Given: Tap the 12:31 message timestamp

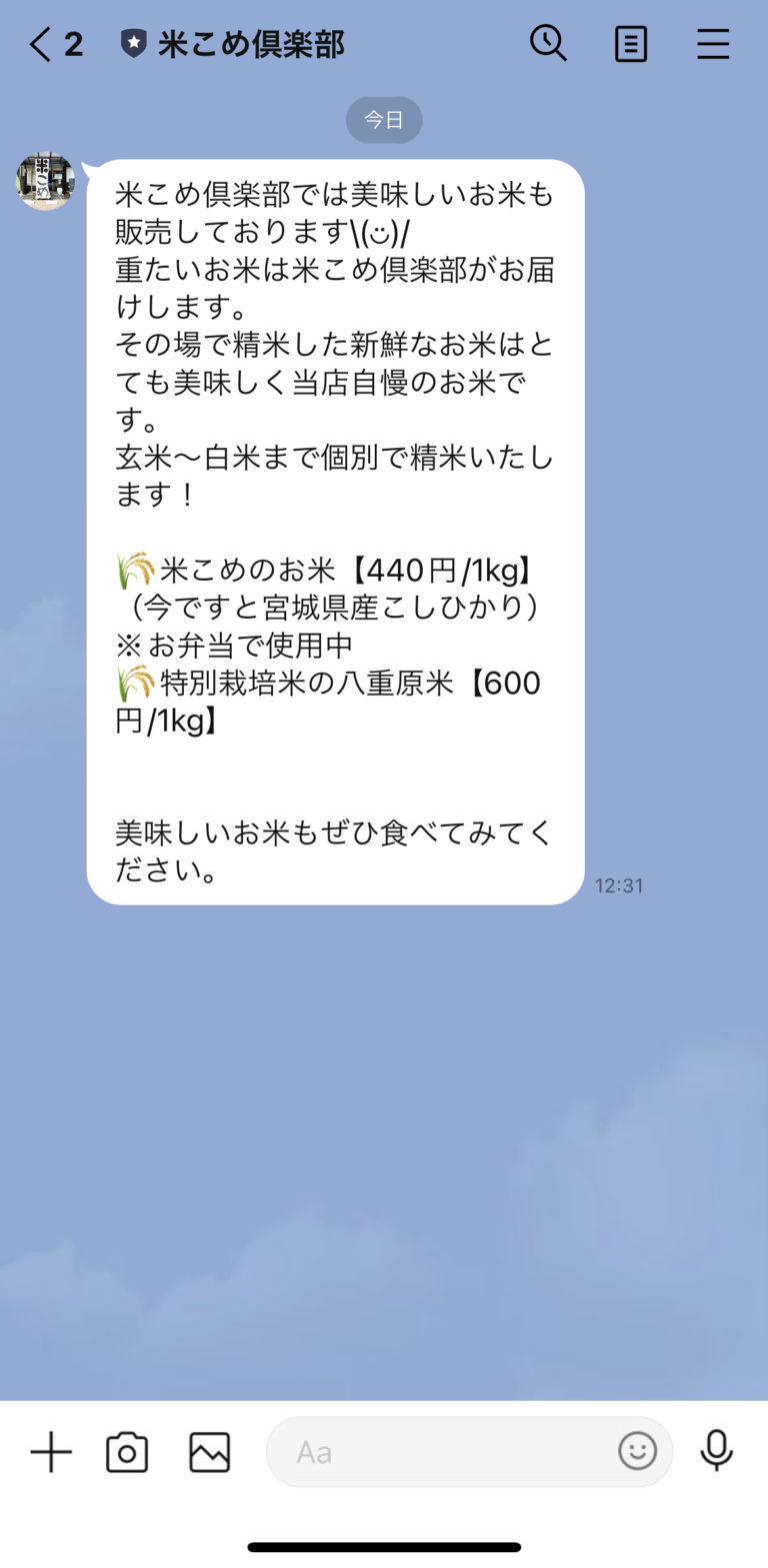Looking at the screenshot, I should click(619, 884).
